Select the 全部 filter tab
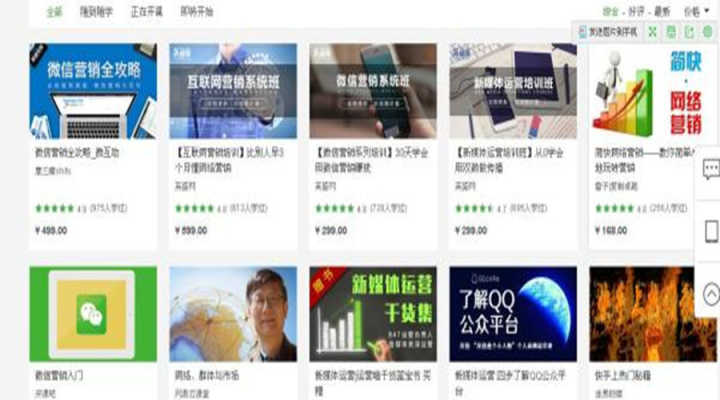720x400 pixels. tap(53, 13)
